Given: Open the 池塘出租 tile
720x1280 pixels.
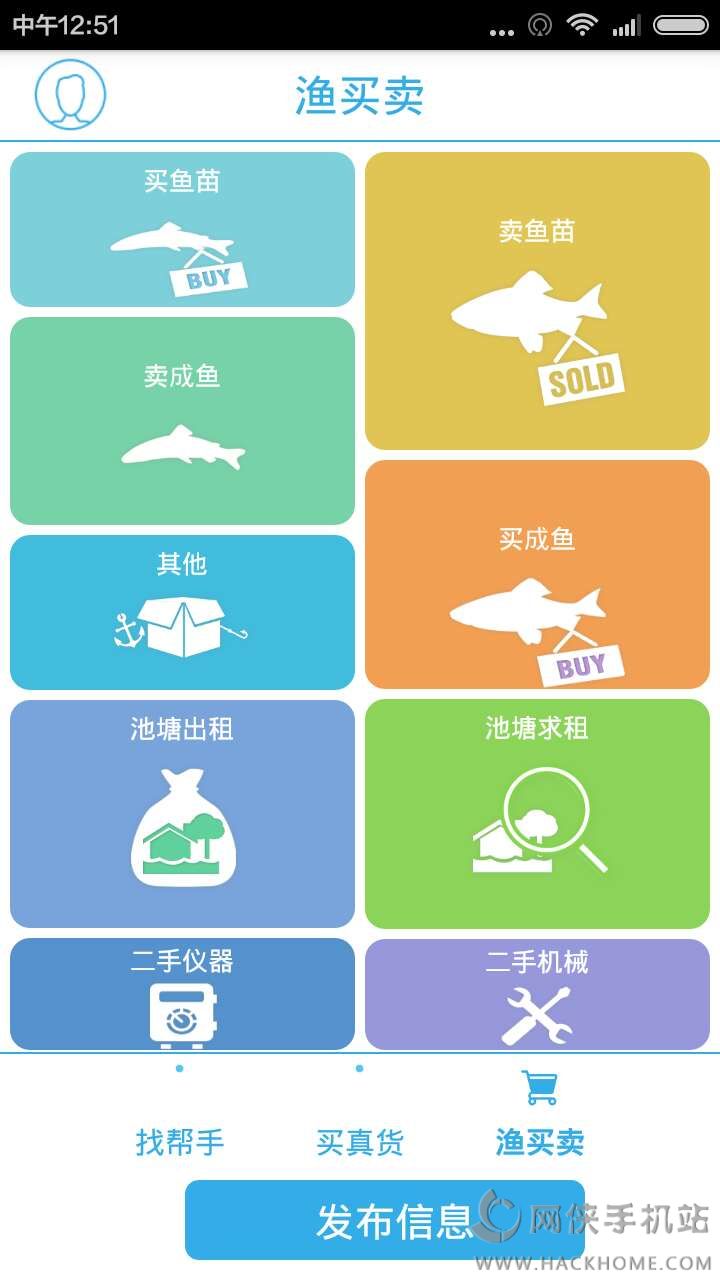Looking at the screenshot, I should click(182, 813).
